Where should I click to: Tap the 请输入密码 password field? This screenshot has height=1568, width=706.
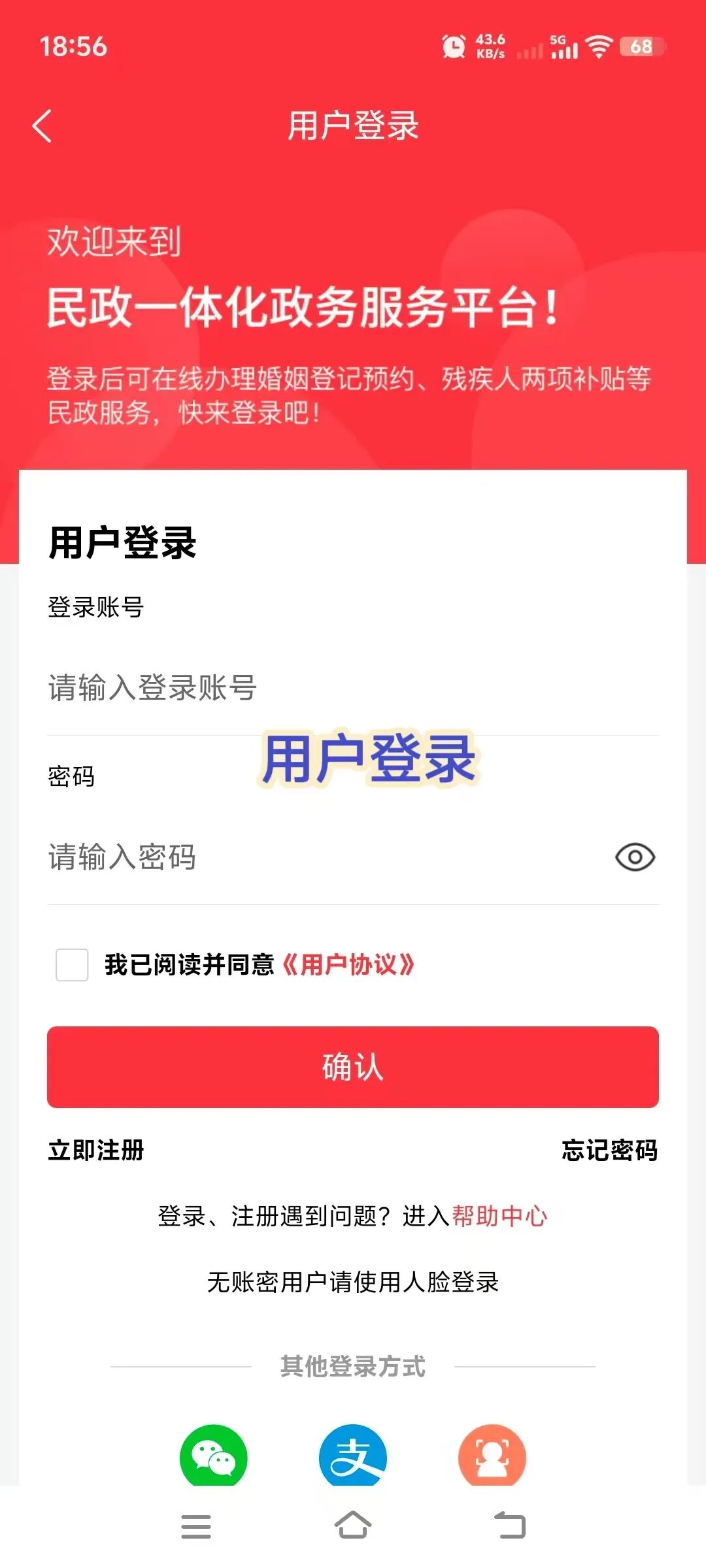coord(314,857)
